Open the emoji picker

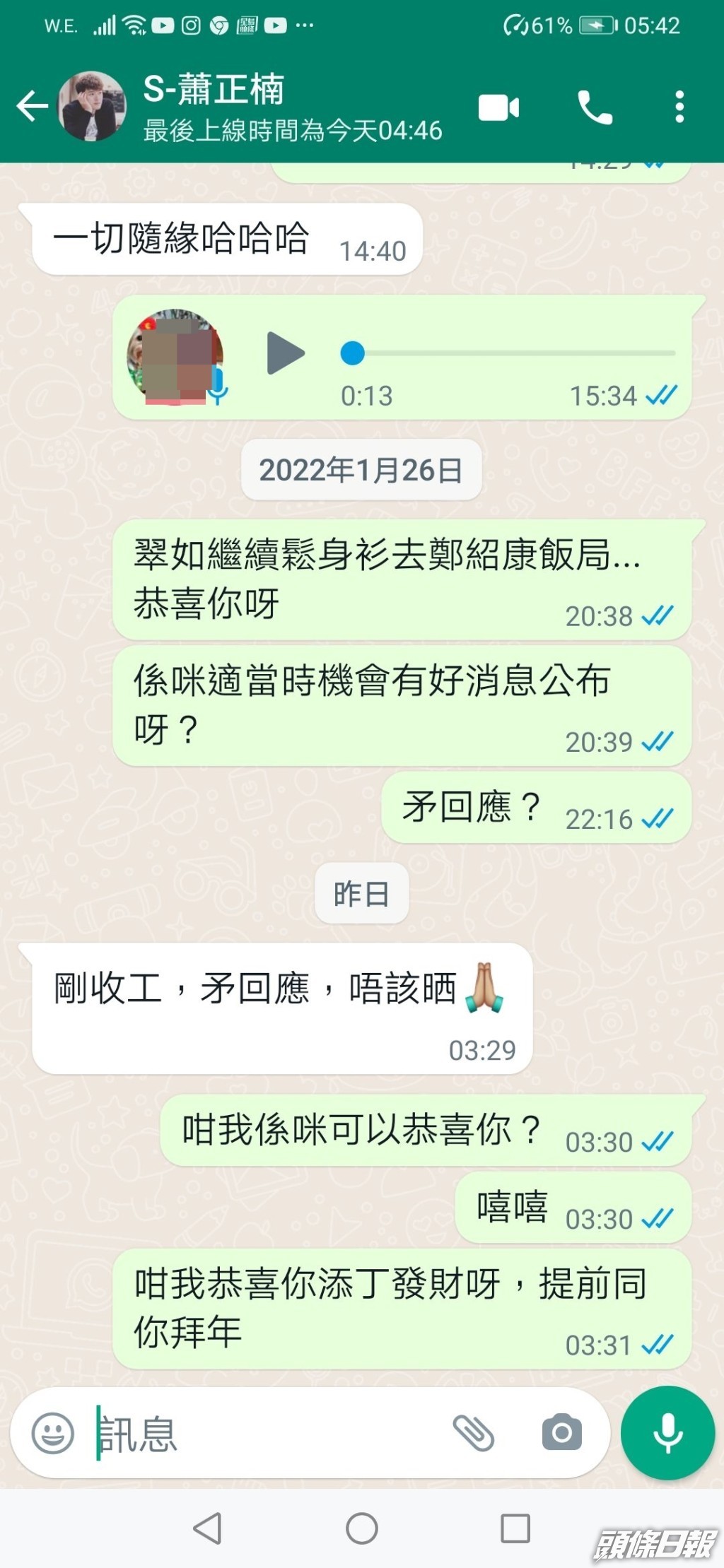click(x=52, y=1434)
